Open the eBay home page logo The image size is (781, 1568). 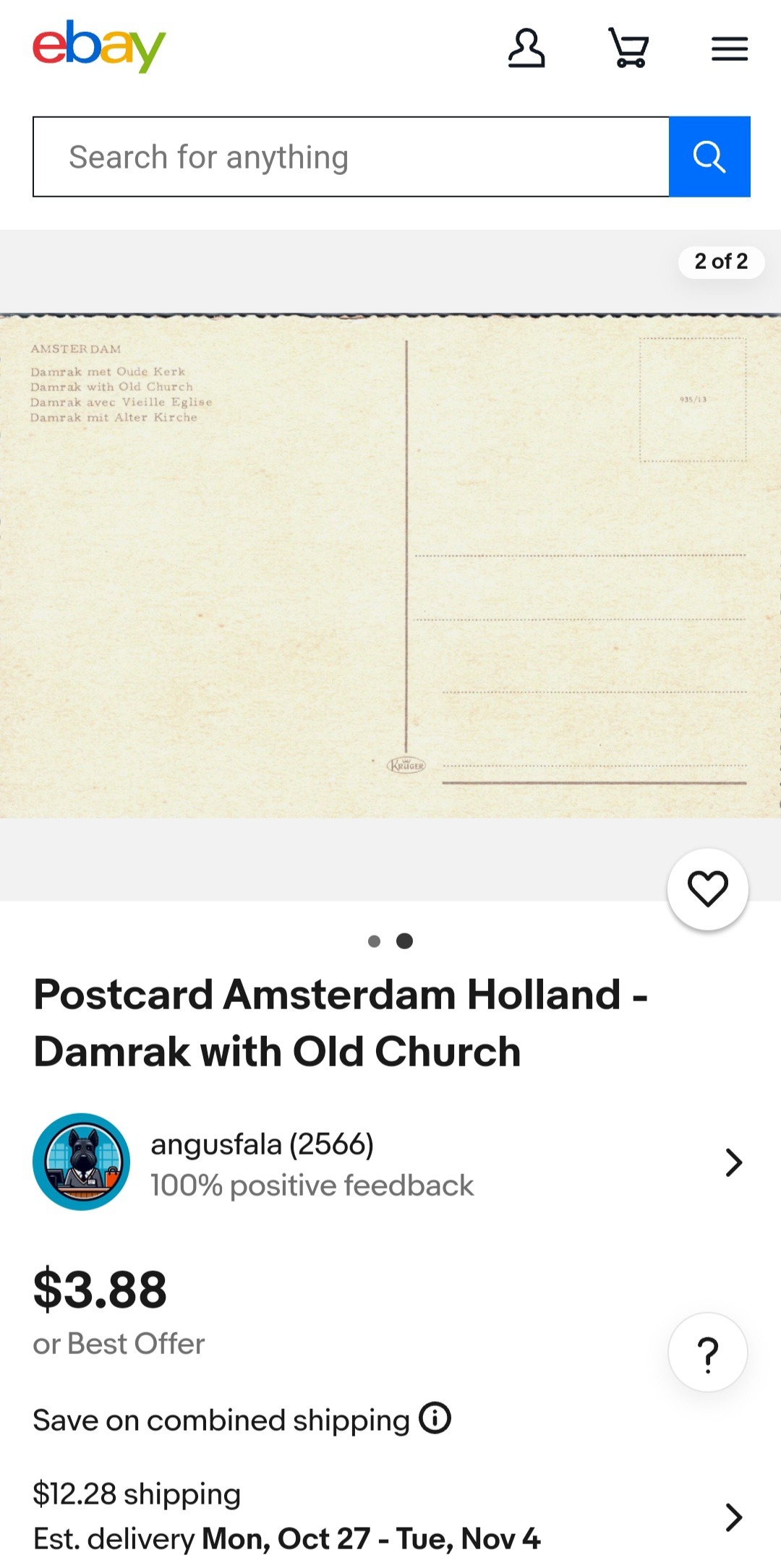(x=99, y=46)
